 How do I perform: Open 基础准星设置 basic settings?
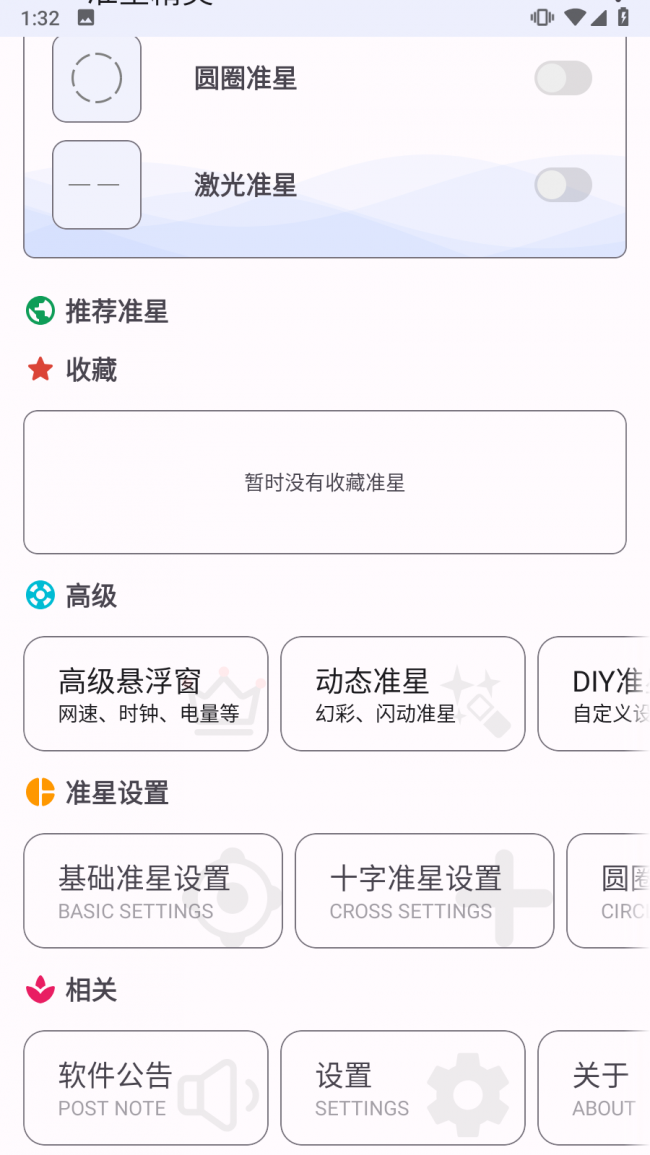click(153, 891)
